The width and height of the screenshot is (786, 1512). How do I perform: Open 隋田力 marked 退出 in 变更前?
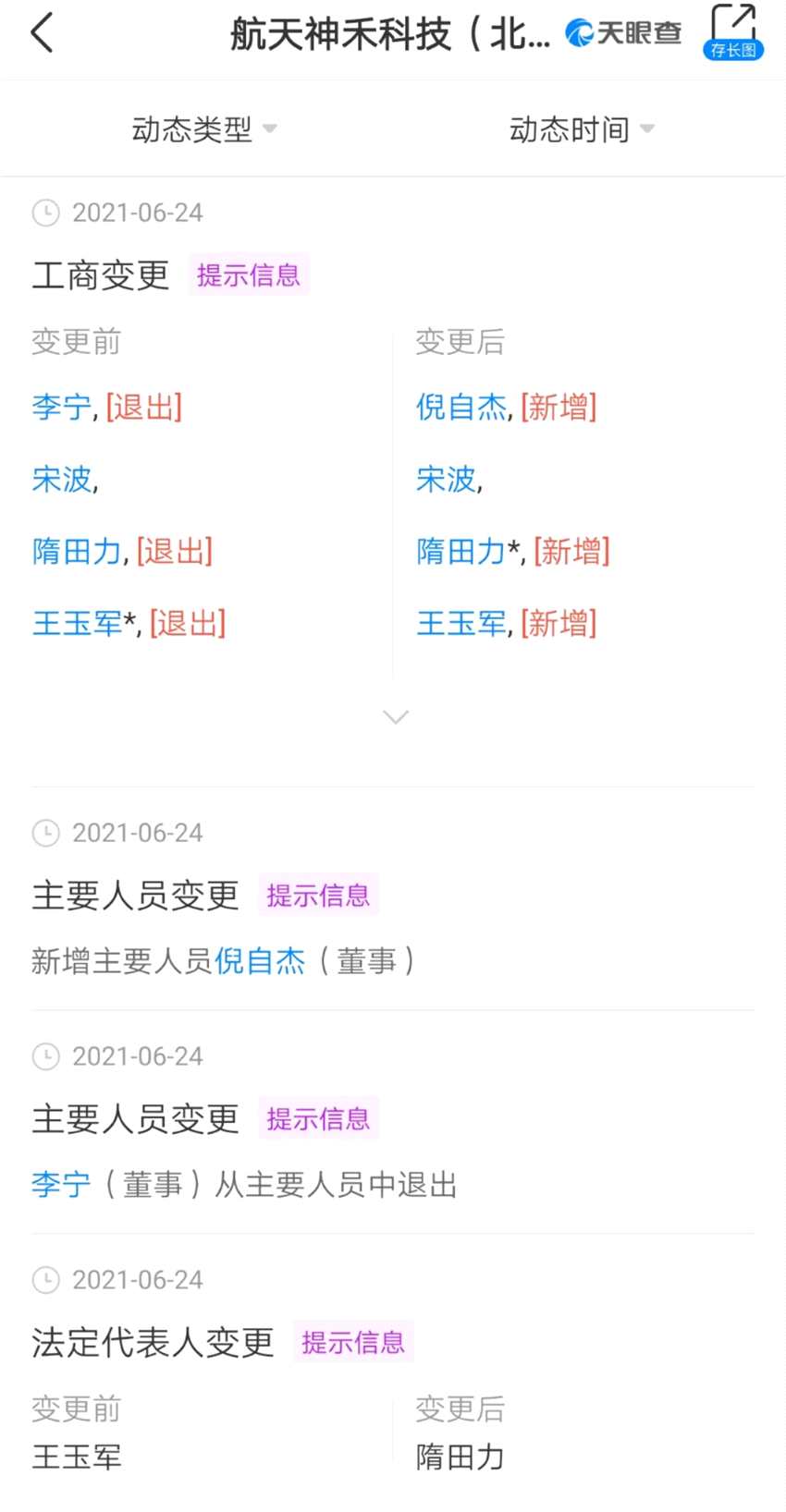pos(77,551)
